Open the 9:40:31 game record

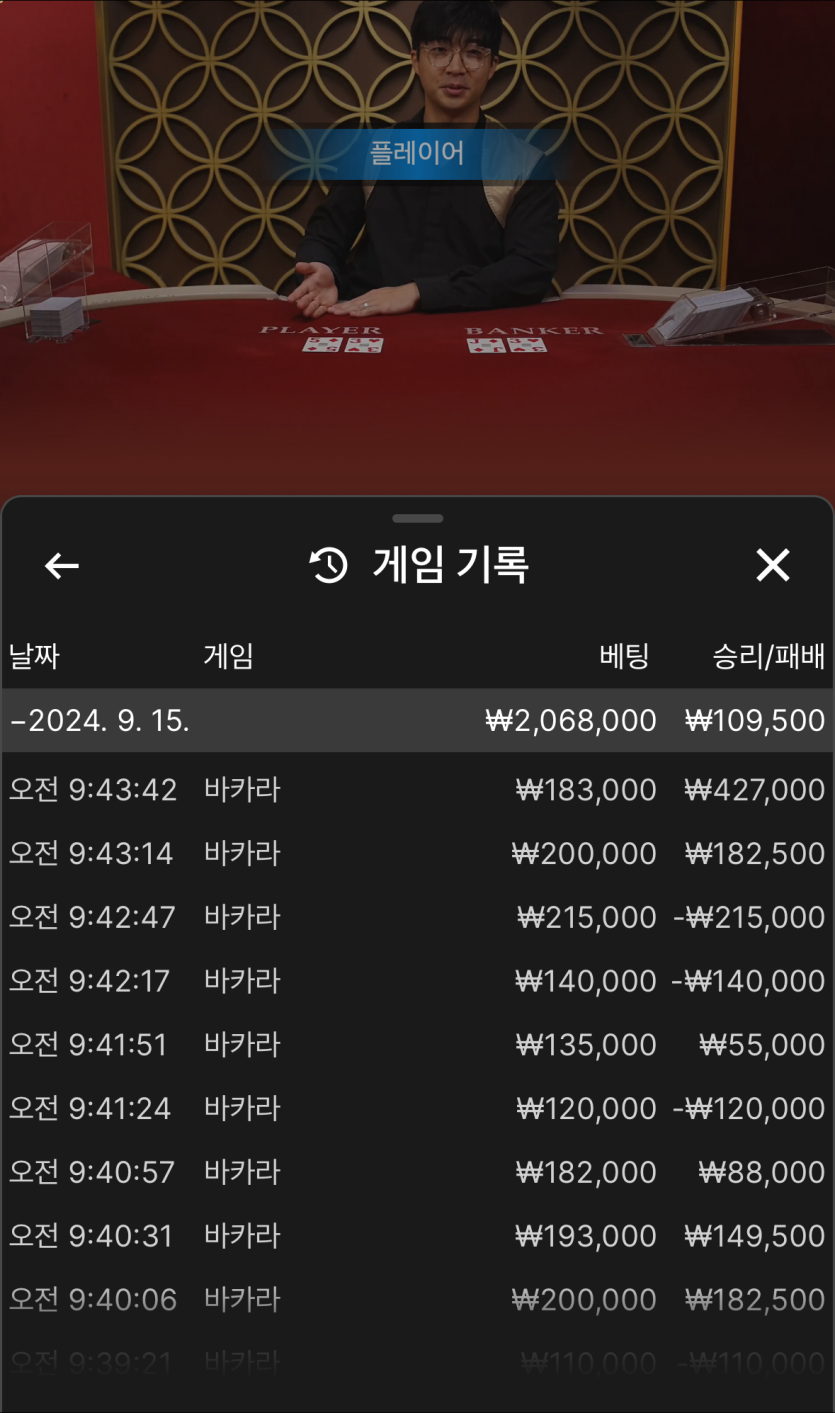coord(417,1236)
